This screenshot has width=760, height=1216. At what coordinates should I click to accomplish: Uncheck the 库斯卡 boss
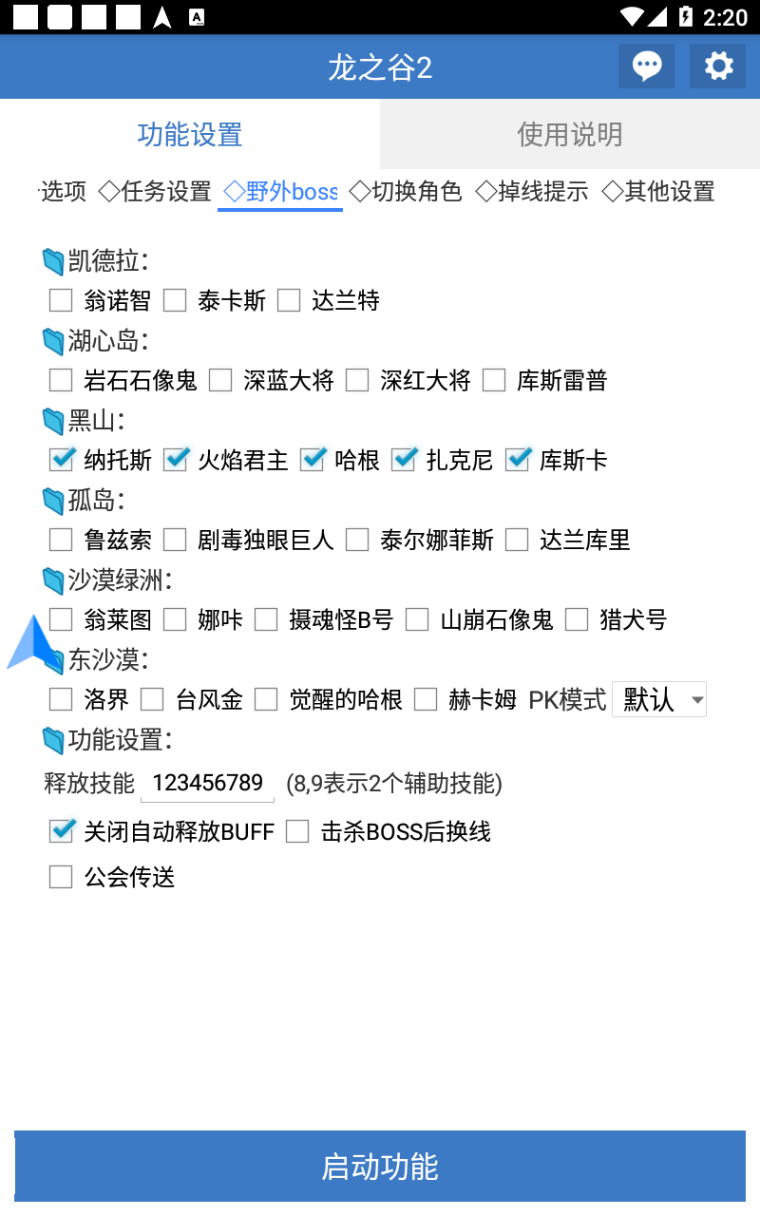point(518,460)
